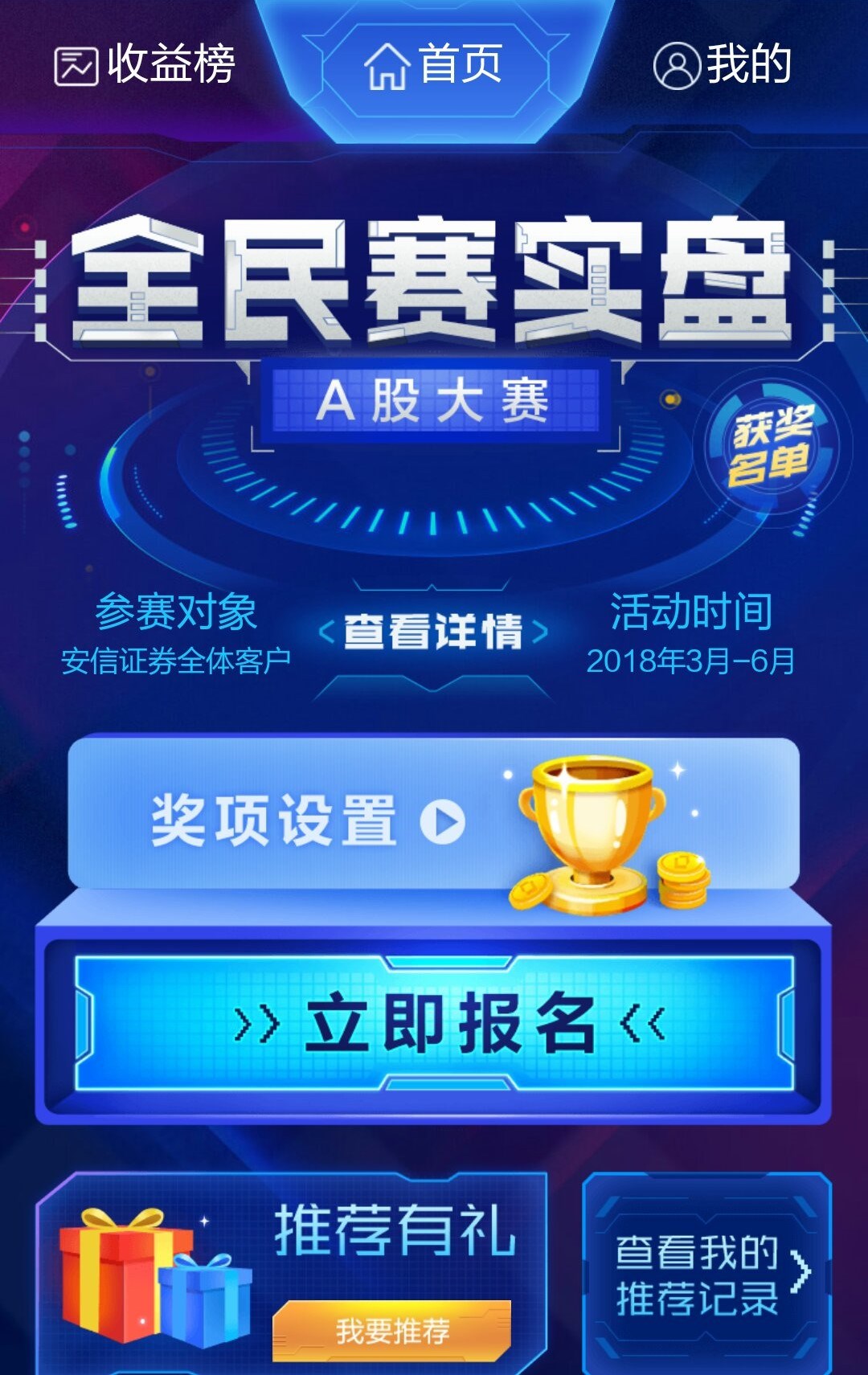Open the 获奖名单 winners badge
Screen dimensions: 868x1375
point(768,447)
